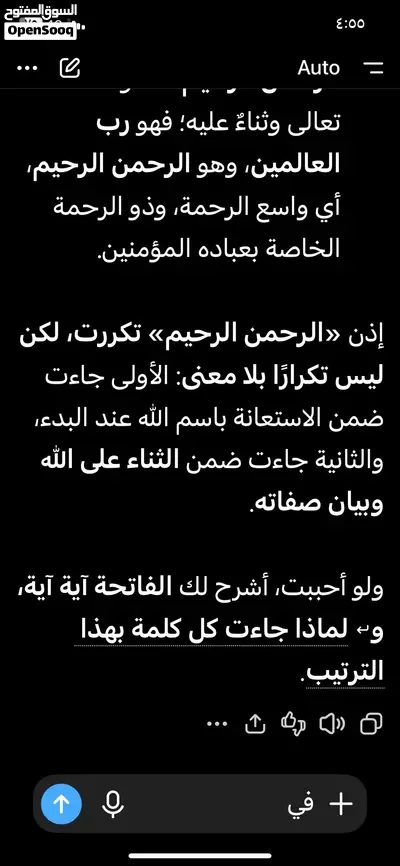The width and height of the screenshot is (400, 866).
Task: Rate the response with thumbs icon
Action: coord(293,724)
